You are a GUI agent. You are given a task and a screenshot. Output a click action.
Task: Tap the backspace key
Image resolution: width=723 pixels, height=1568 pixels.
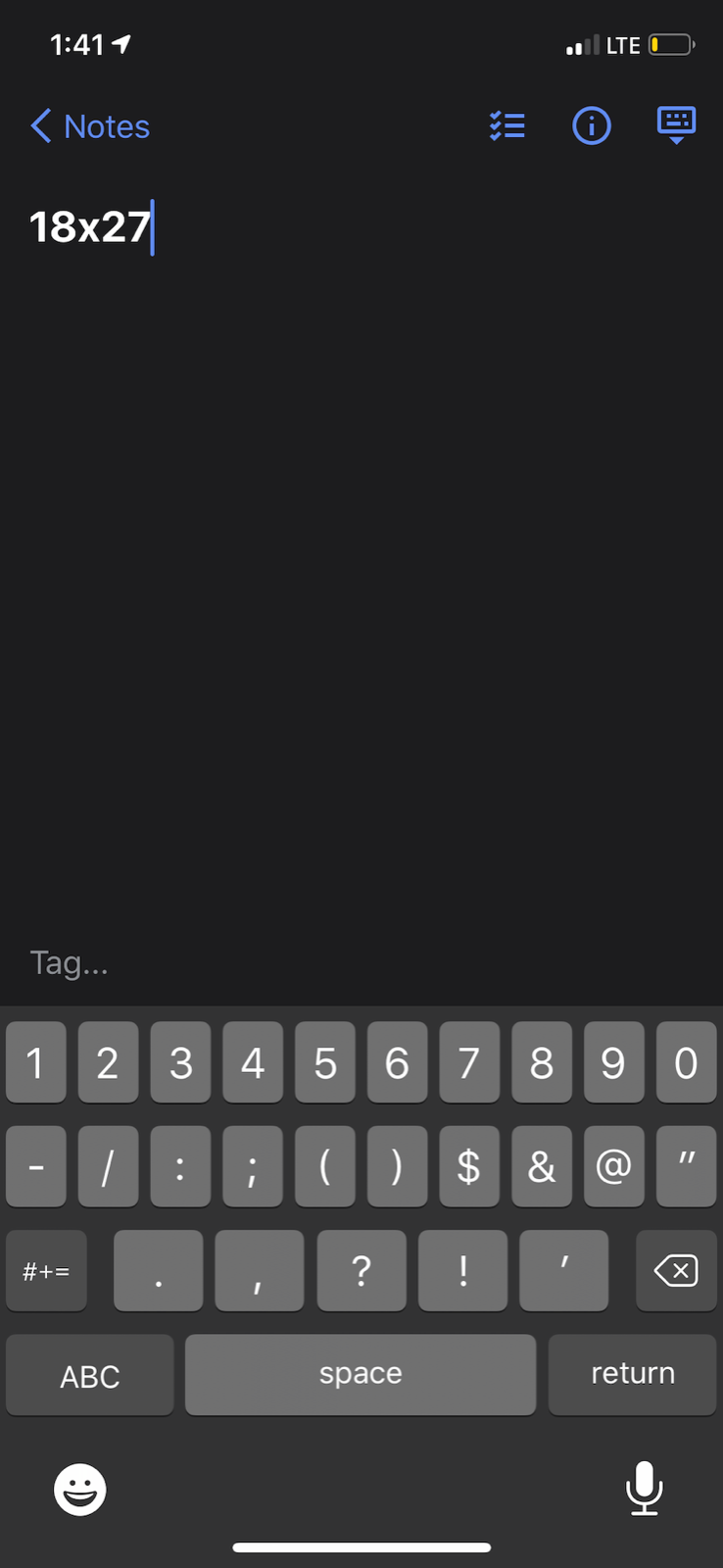click(x=676, y=1271)
